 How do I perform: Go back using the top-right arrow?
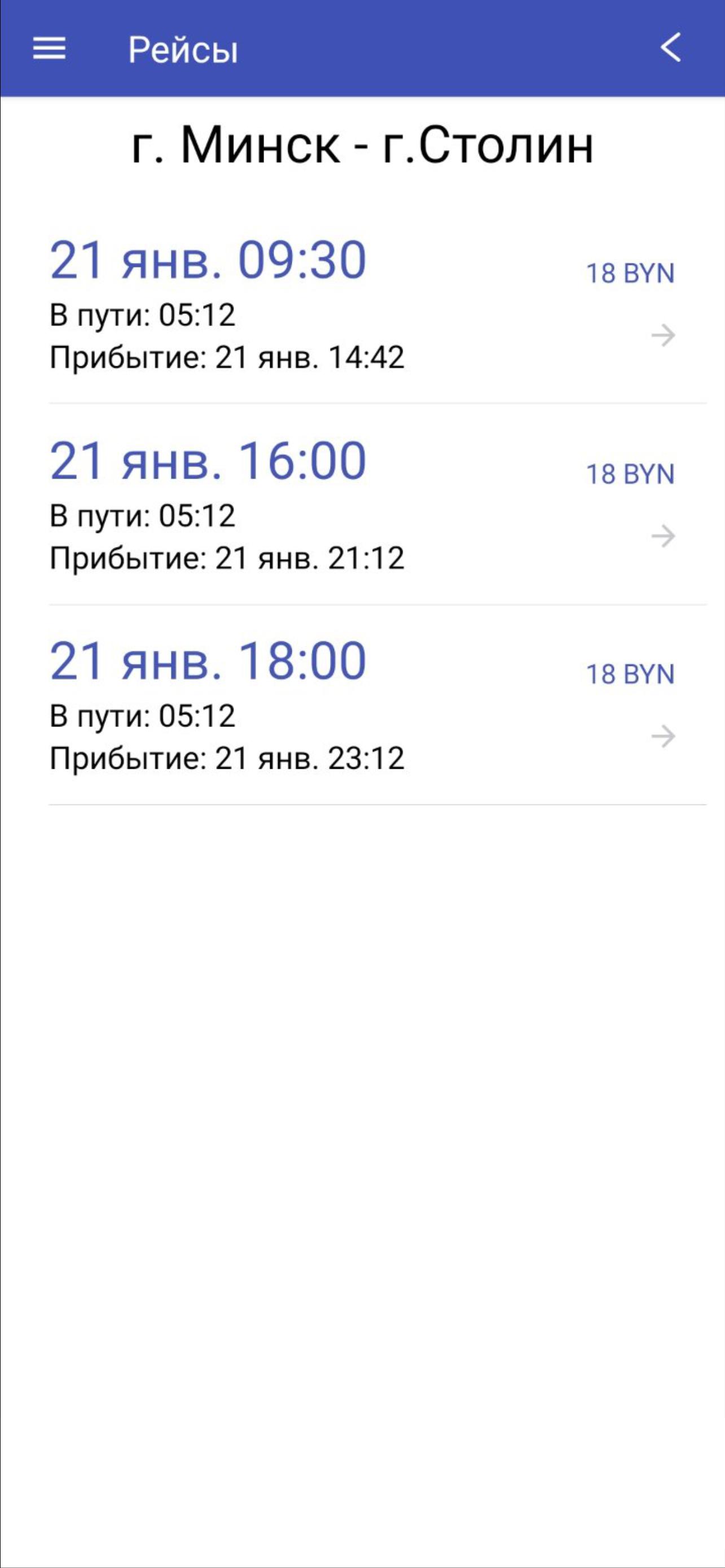[671, 47]
